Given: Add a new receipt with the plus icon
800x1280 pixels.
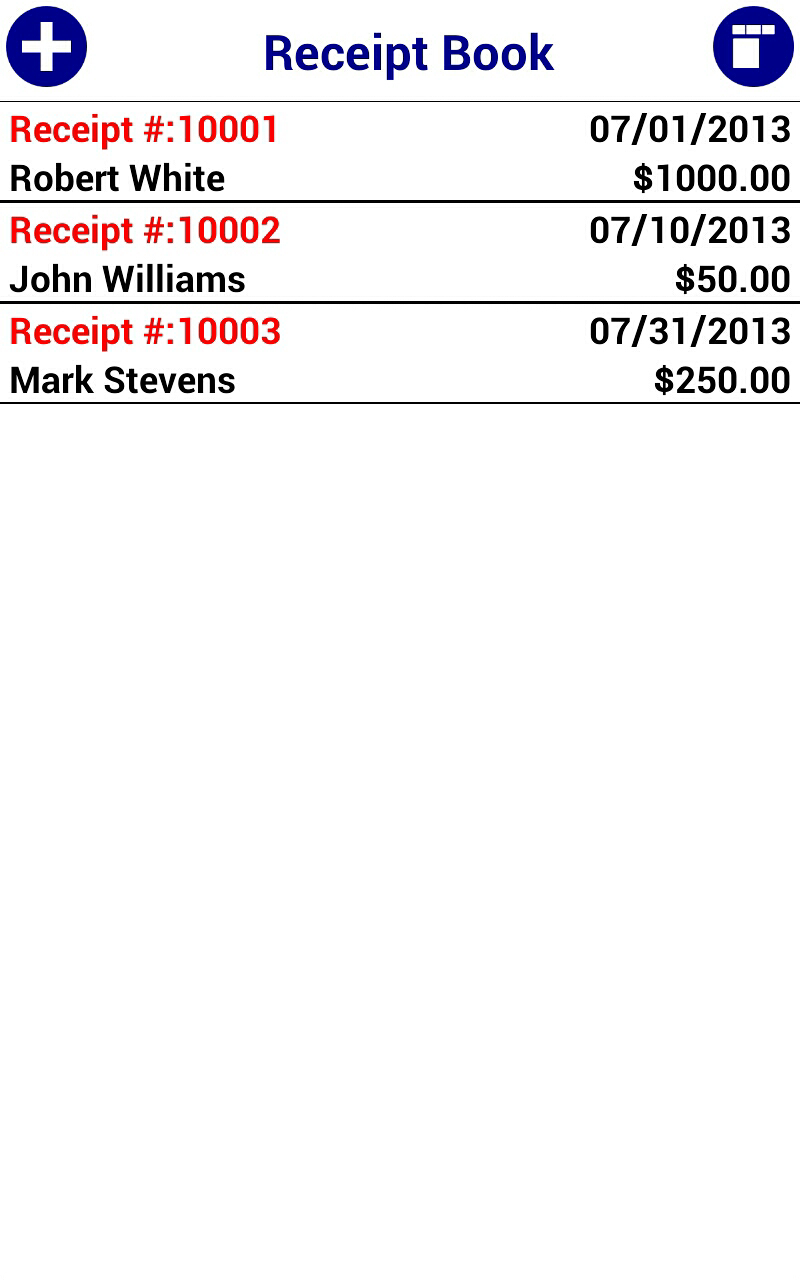Looking at the screenshot, I should (47, 47).
